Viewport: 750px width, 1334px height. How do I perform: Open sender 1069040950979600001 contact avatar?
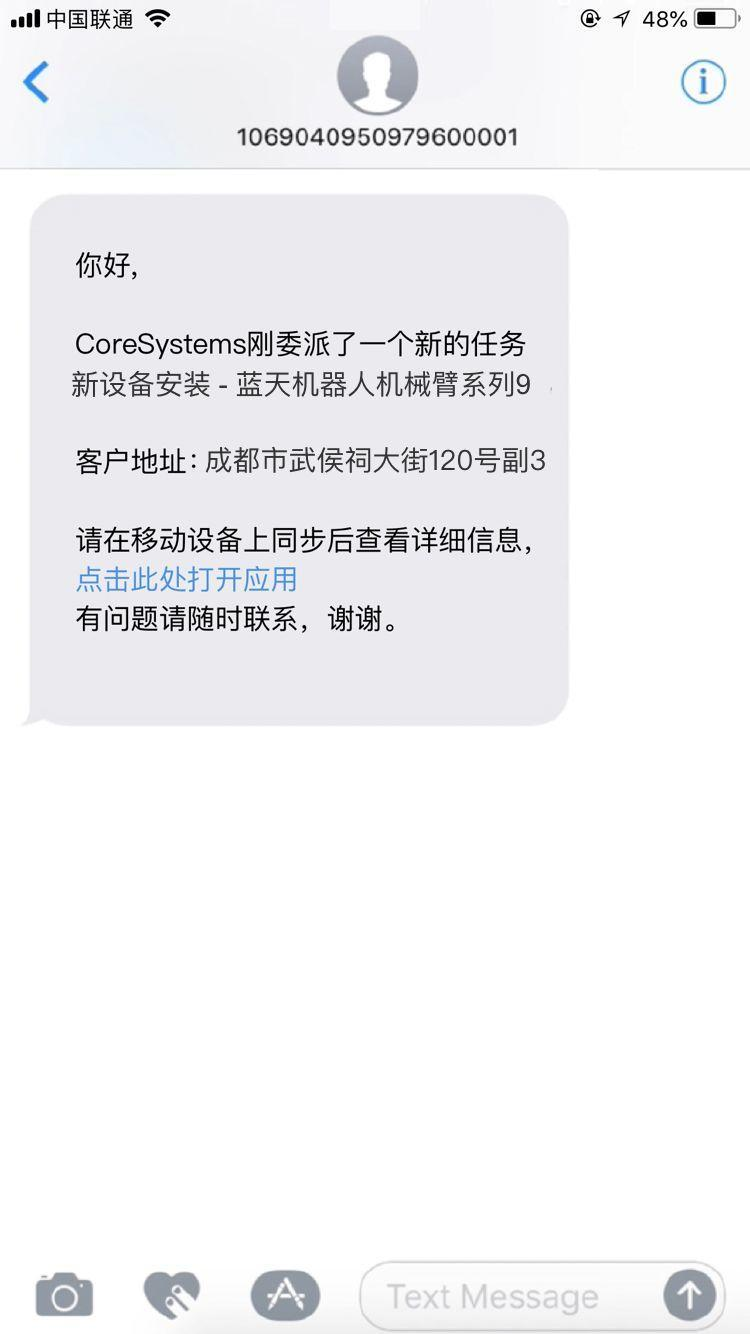pos(377,76)
